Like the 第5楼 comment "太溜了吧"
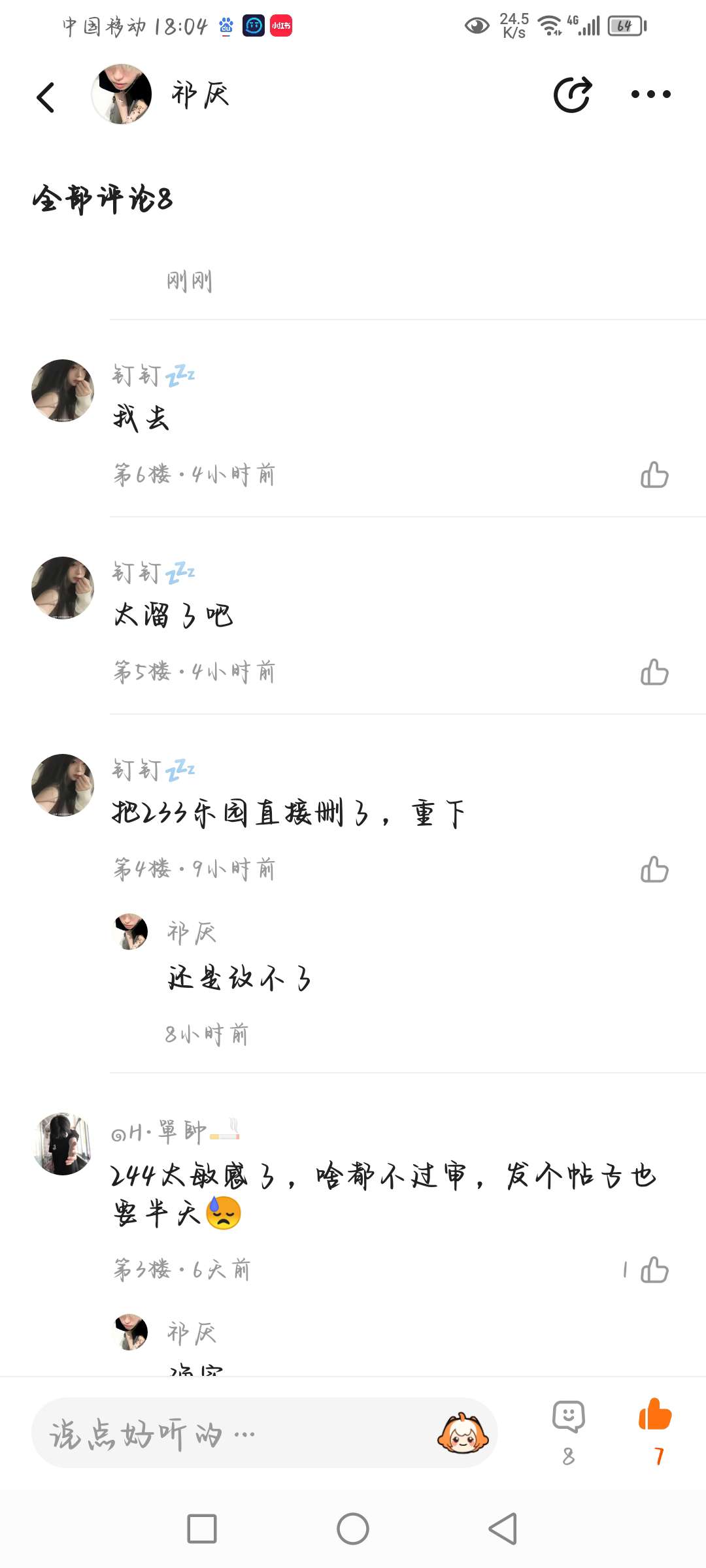This screenshot has height=1568, width=706. tap(654, 672)
